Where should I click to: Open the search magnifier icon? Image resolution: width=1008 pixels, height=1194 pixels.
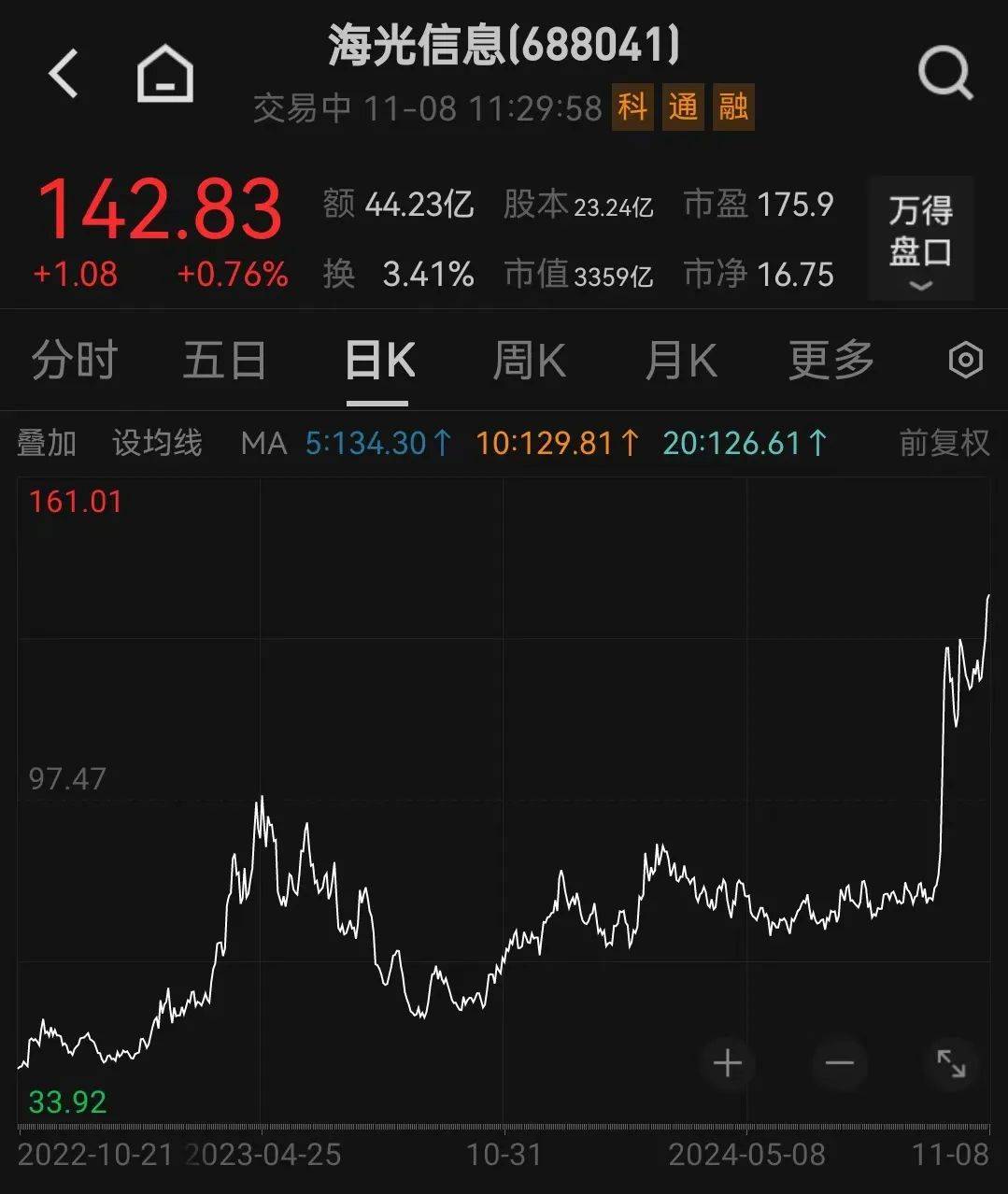(944, 73)
